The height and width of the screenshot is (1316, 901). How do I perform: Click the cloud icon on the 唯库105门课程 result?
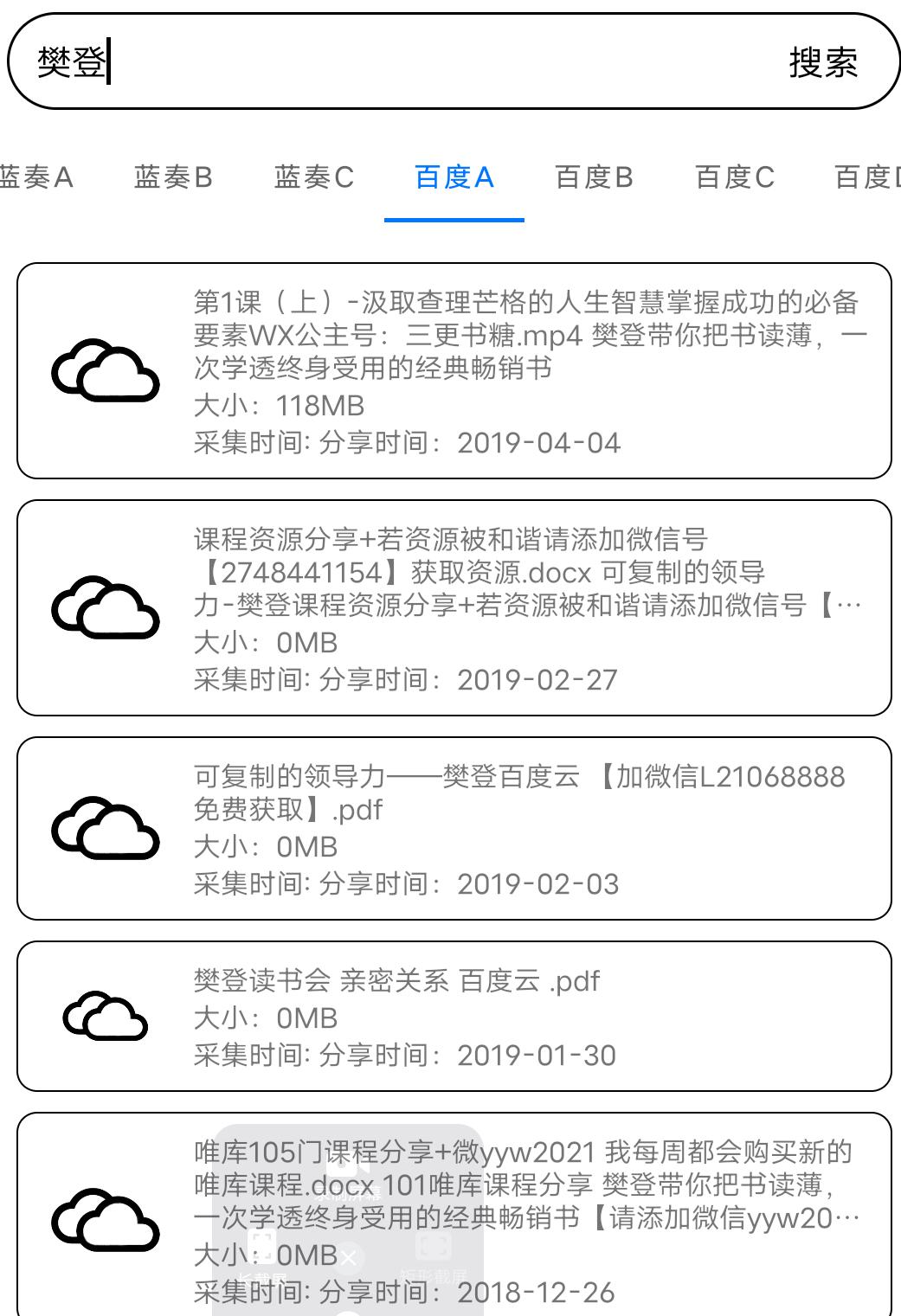106,1219
